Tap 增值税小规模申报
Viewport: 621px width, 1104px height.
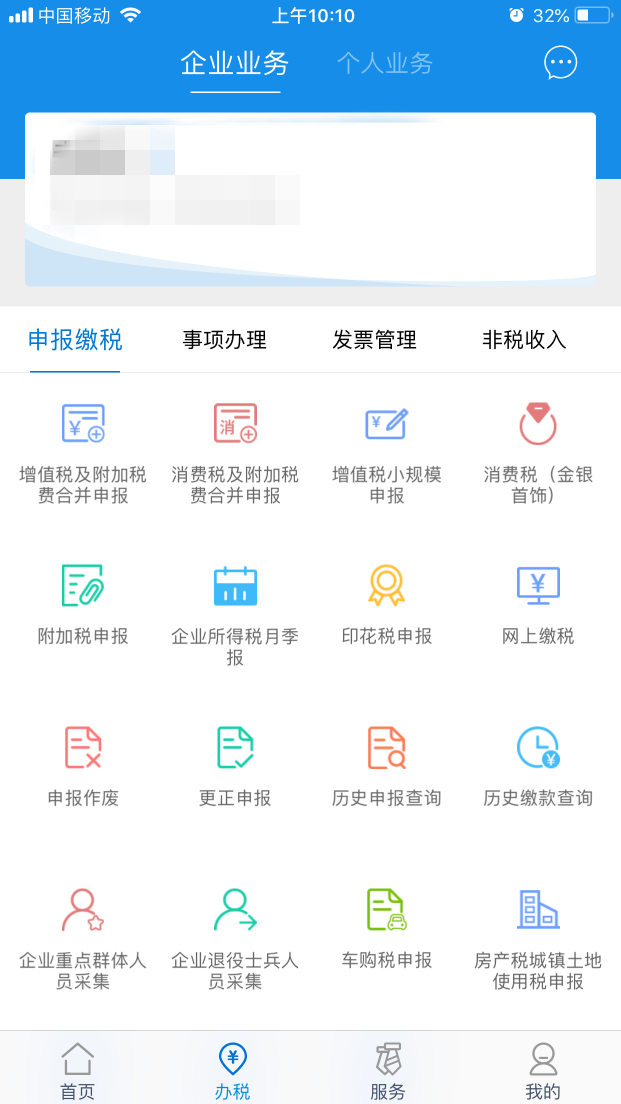pos(387,453)
